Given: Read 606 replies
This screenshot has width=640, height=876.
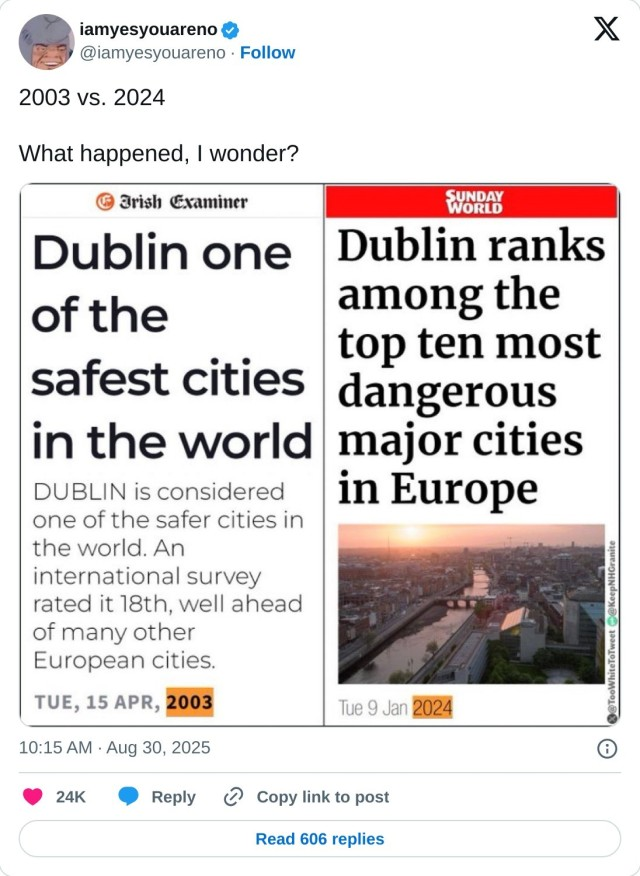Looking at the screenshot, I should 319,839.
